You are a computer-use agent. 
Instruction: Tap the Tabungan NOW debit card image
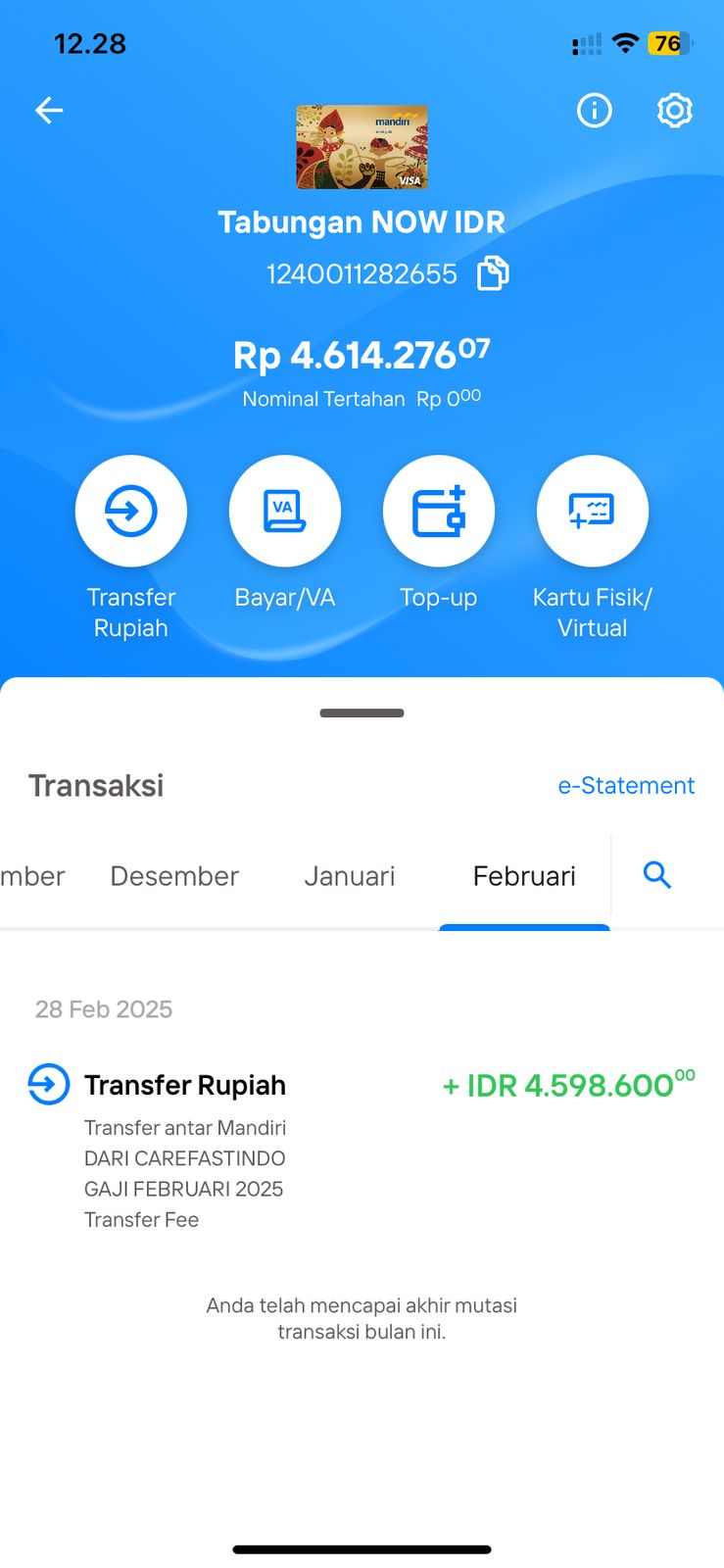(x=362, y=147)
